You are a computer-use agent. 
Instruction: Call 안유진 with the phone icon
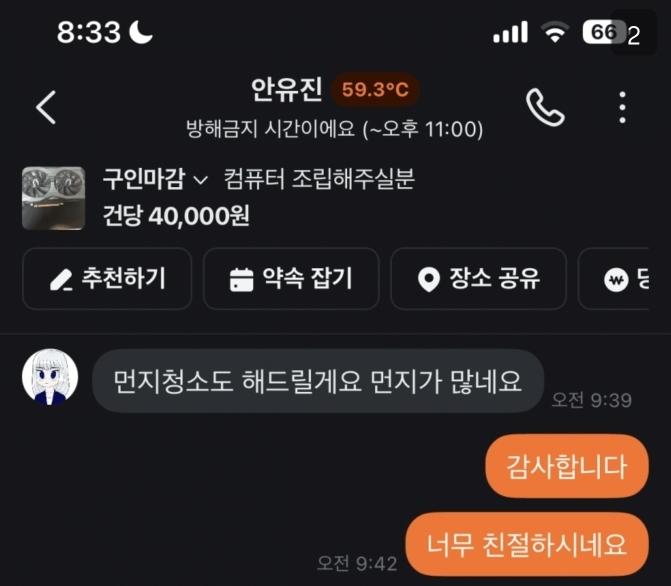click(x=545, y=107)
